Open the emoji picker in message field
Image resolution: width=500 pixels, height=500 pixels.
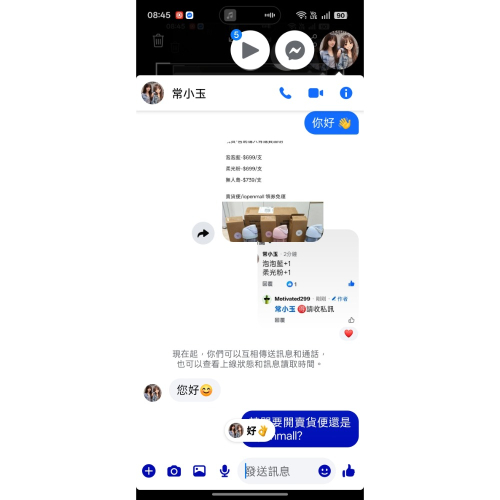324,471
